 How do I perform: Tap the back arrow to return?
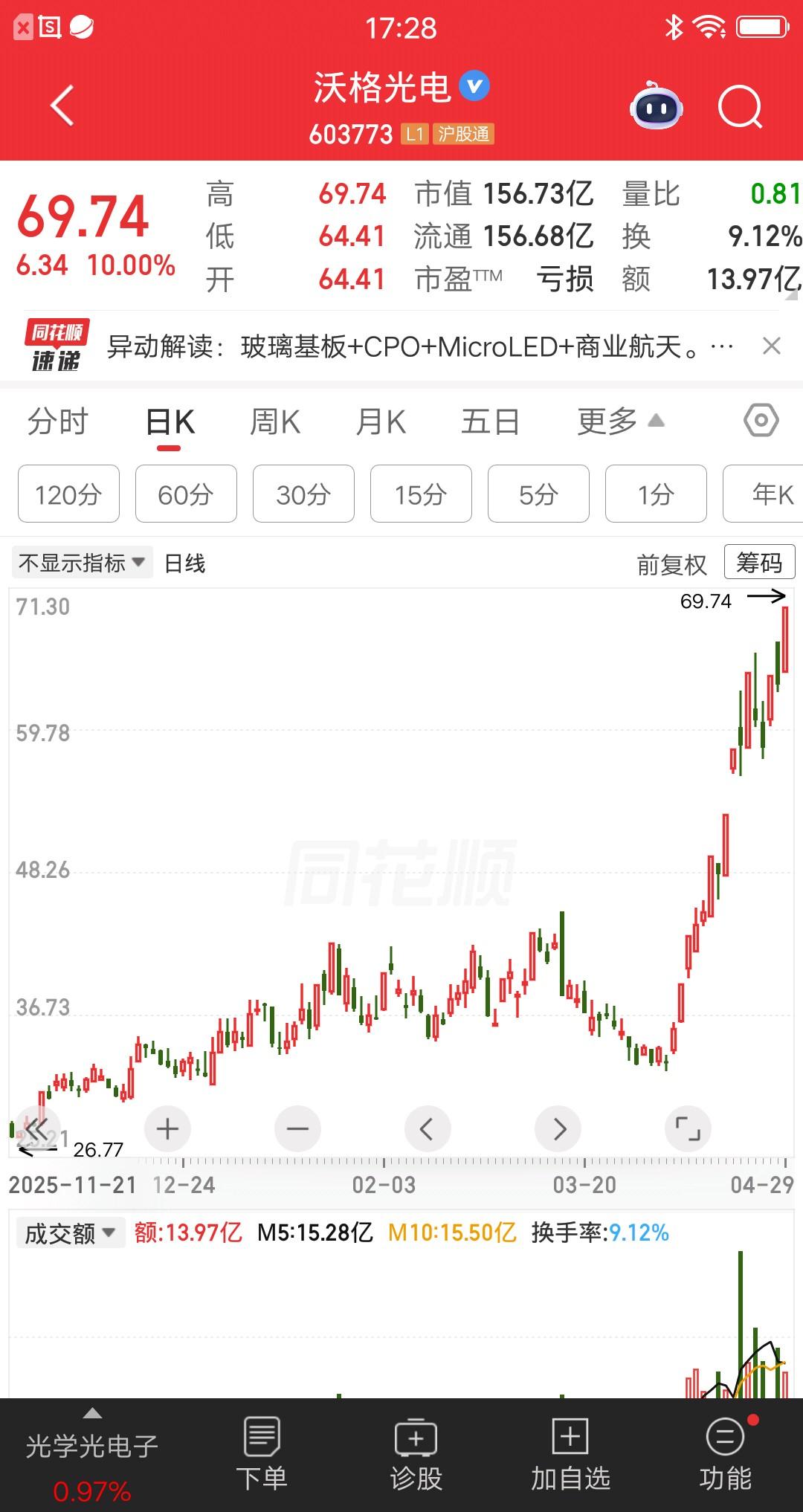(x=62, y=106)
